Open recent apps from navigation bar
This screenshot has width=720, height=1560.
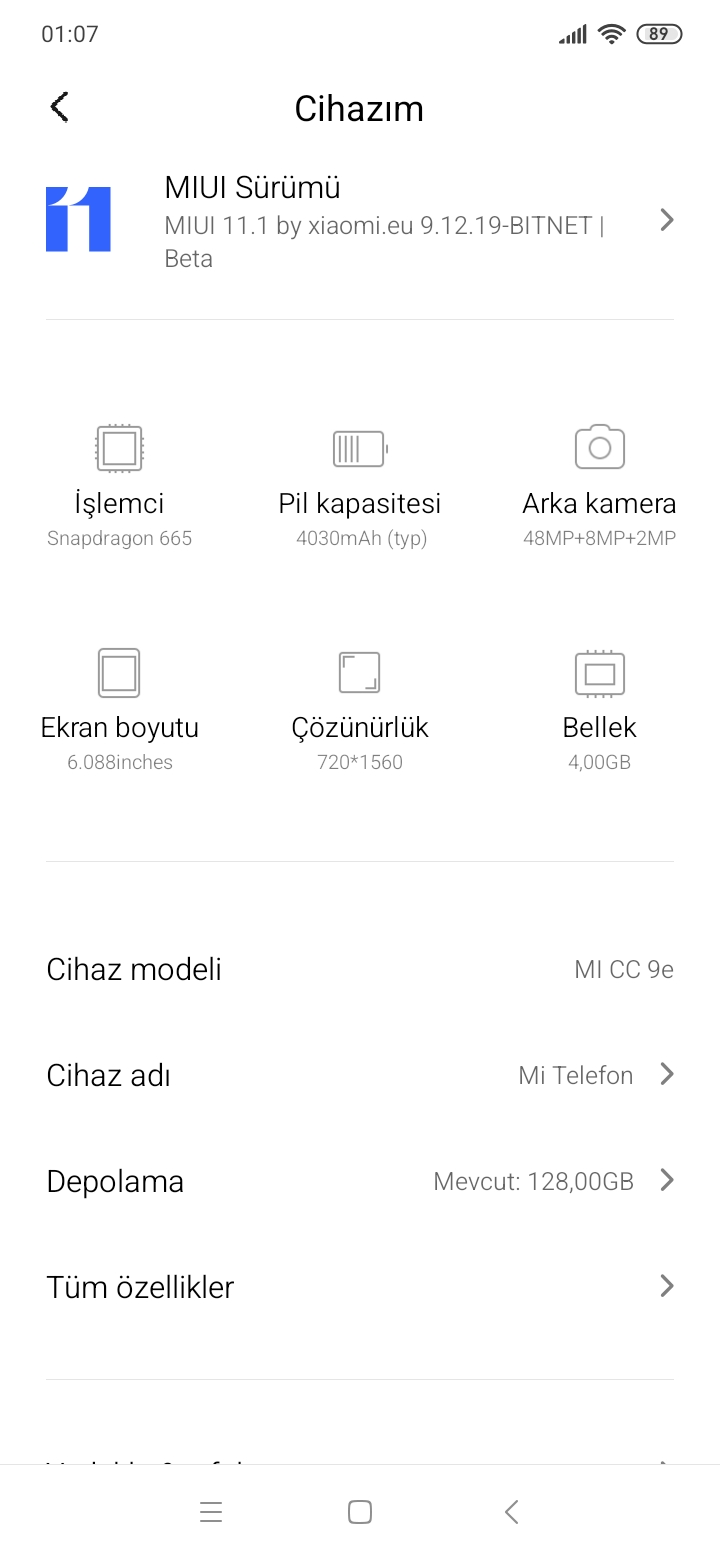pos(211,1512)
